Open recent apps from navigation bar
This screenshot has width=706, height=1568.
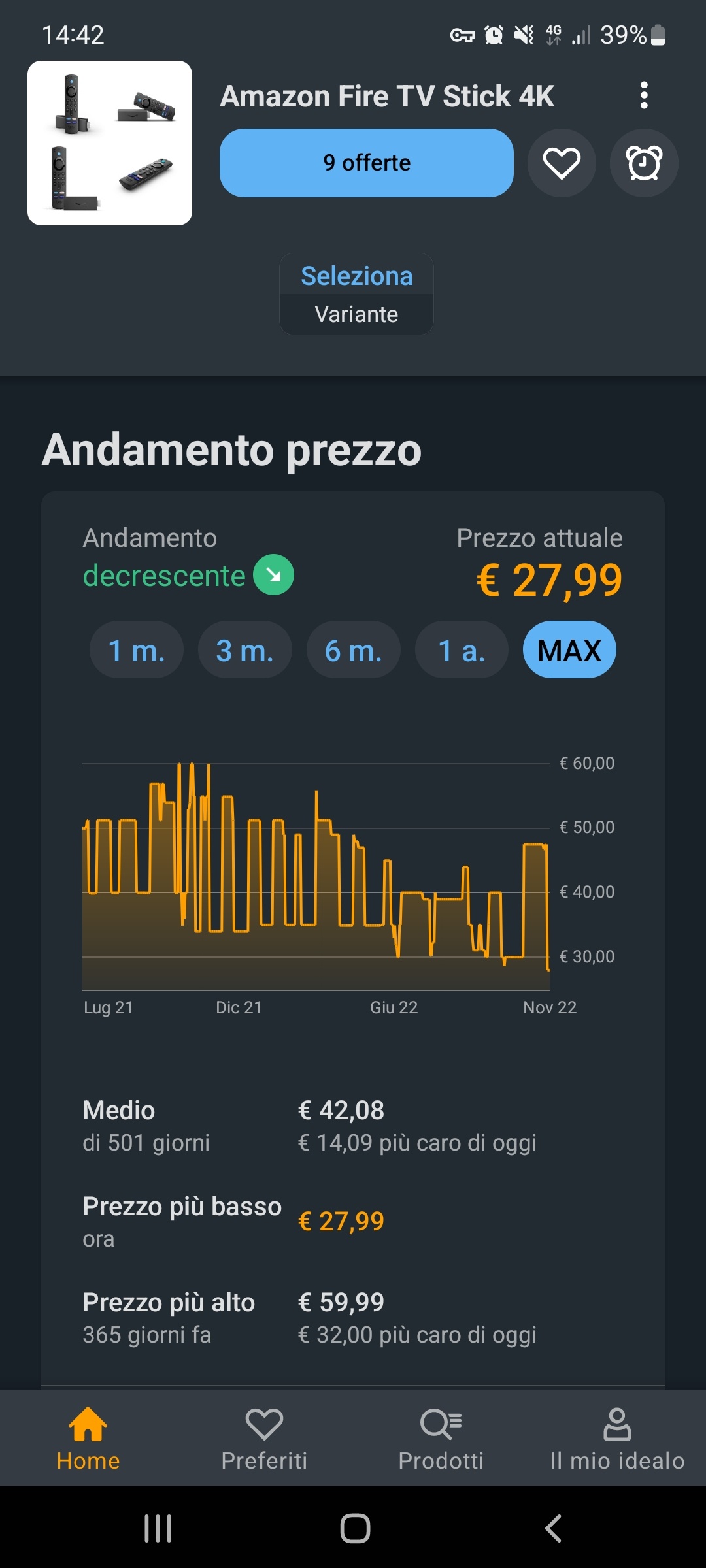(158, 1528)
